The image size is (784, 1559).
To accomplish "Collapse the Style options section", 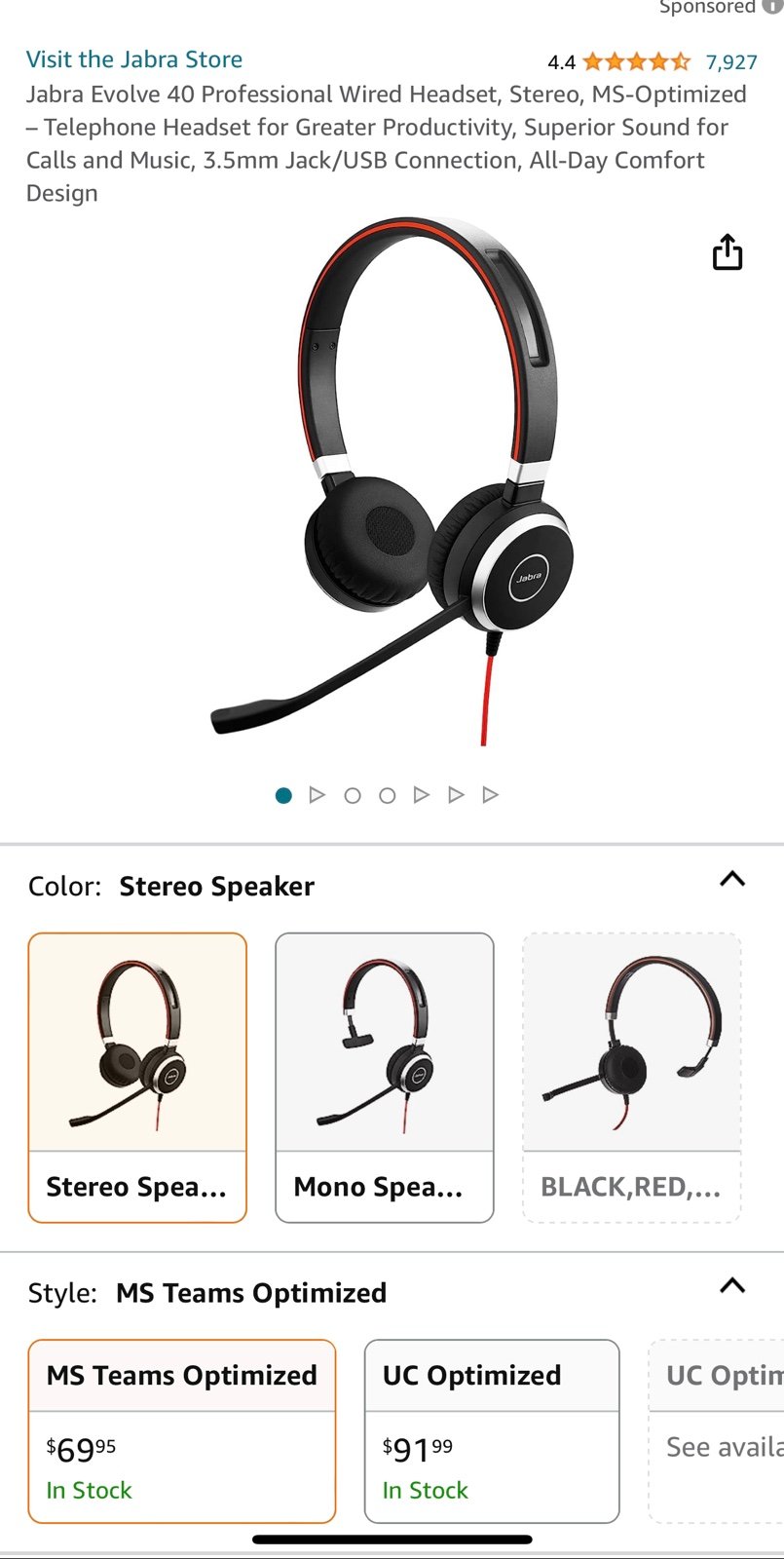I will point(732,1285).
